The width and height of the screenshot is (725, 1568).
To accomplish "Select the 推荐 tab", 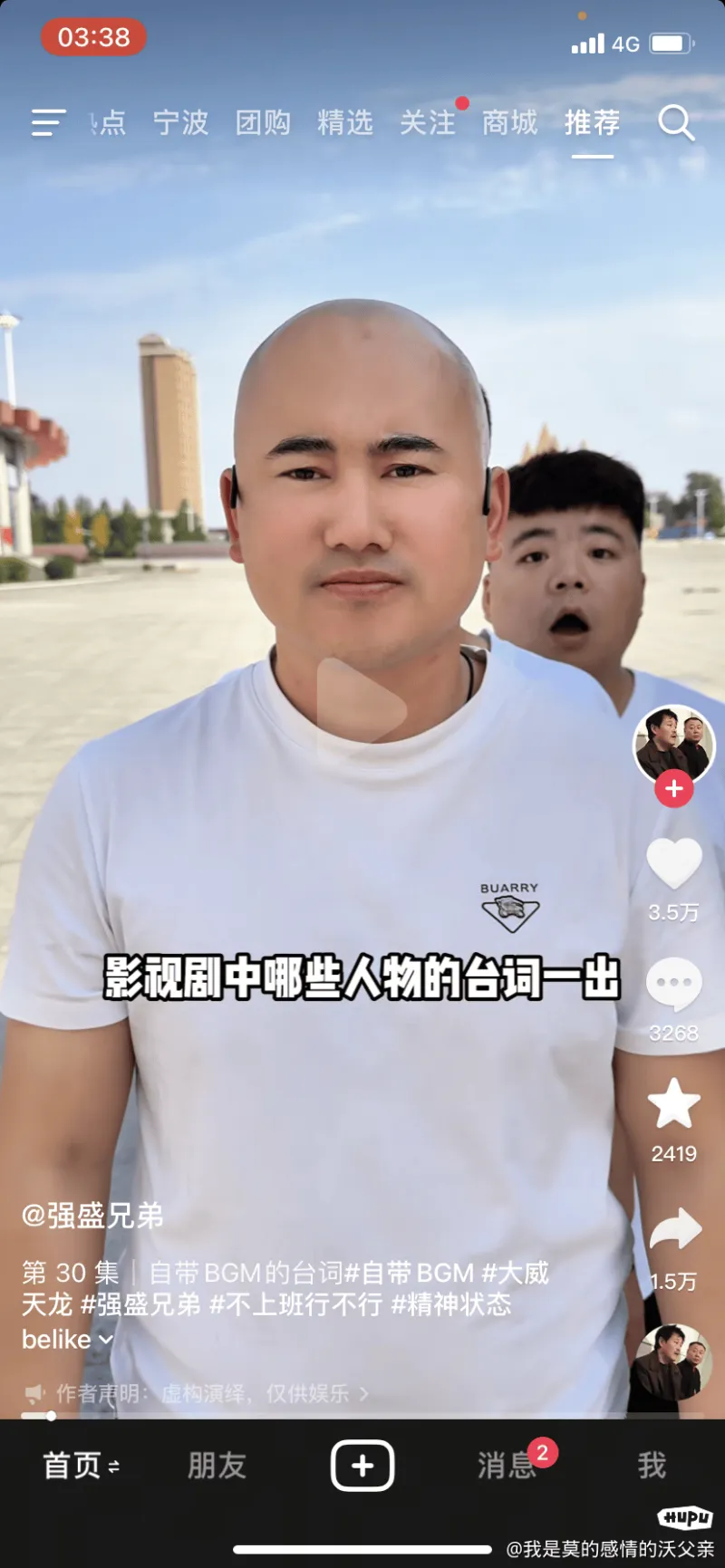I will click(x=592, y=122).
